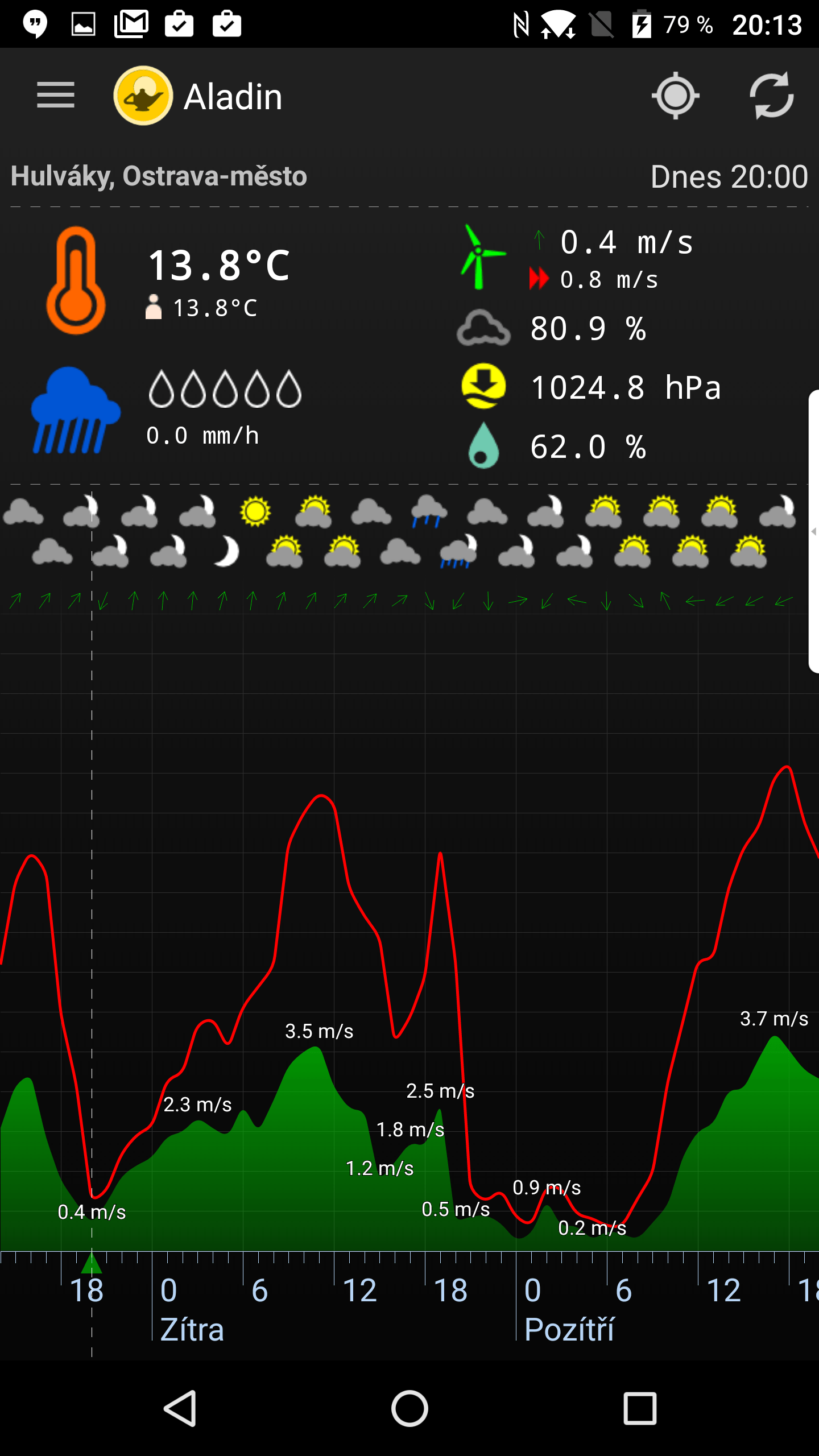This screenshot has width=819, height=1456.
Task: Open the side panel handle at right edge
Action: (x=814, y=531)
